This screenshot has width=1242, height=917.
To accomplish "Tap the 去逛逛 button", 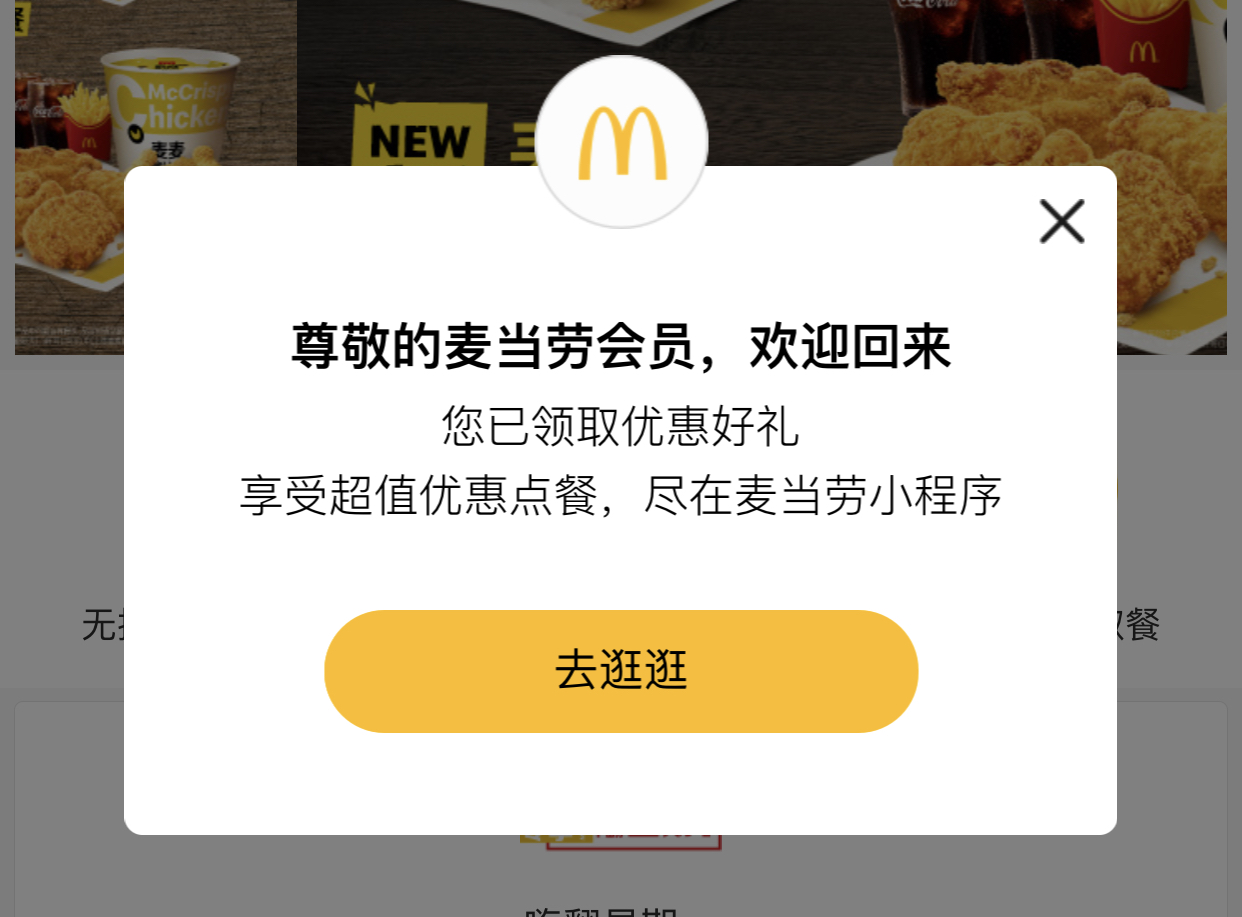I will pos(621,671).
